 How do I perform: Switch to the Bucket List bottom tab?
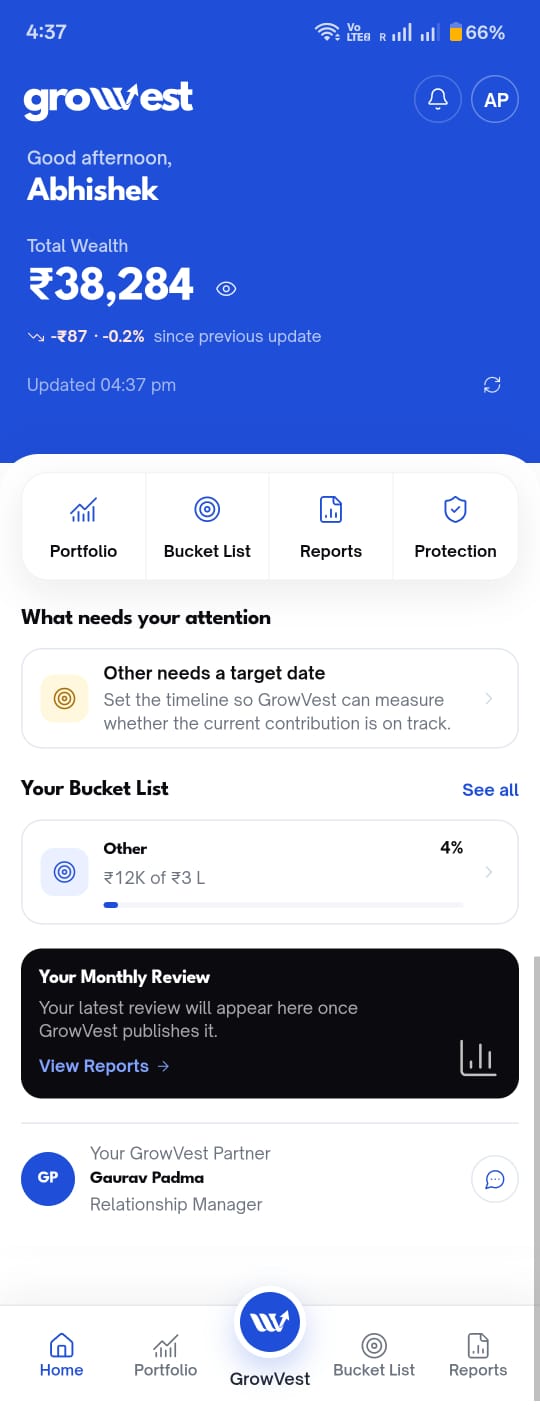374,1356
